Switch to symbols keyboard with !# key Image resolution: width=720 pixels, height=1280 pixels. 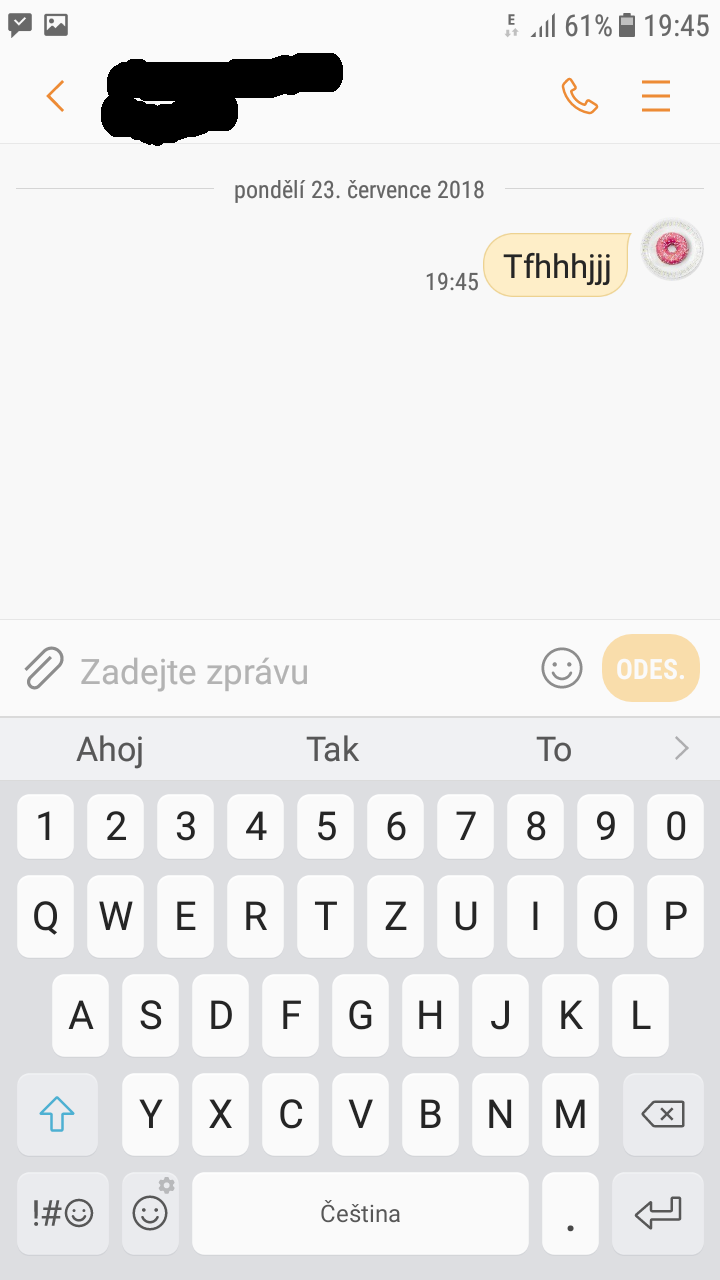click(x=63, y=1213)
